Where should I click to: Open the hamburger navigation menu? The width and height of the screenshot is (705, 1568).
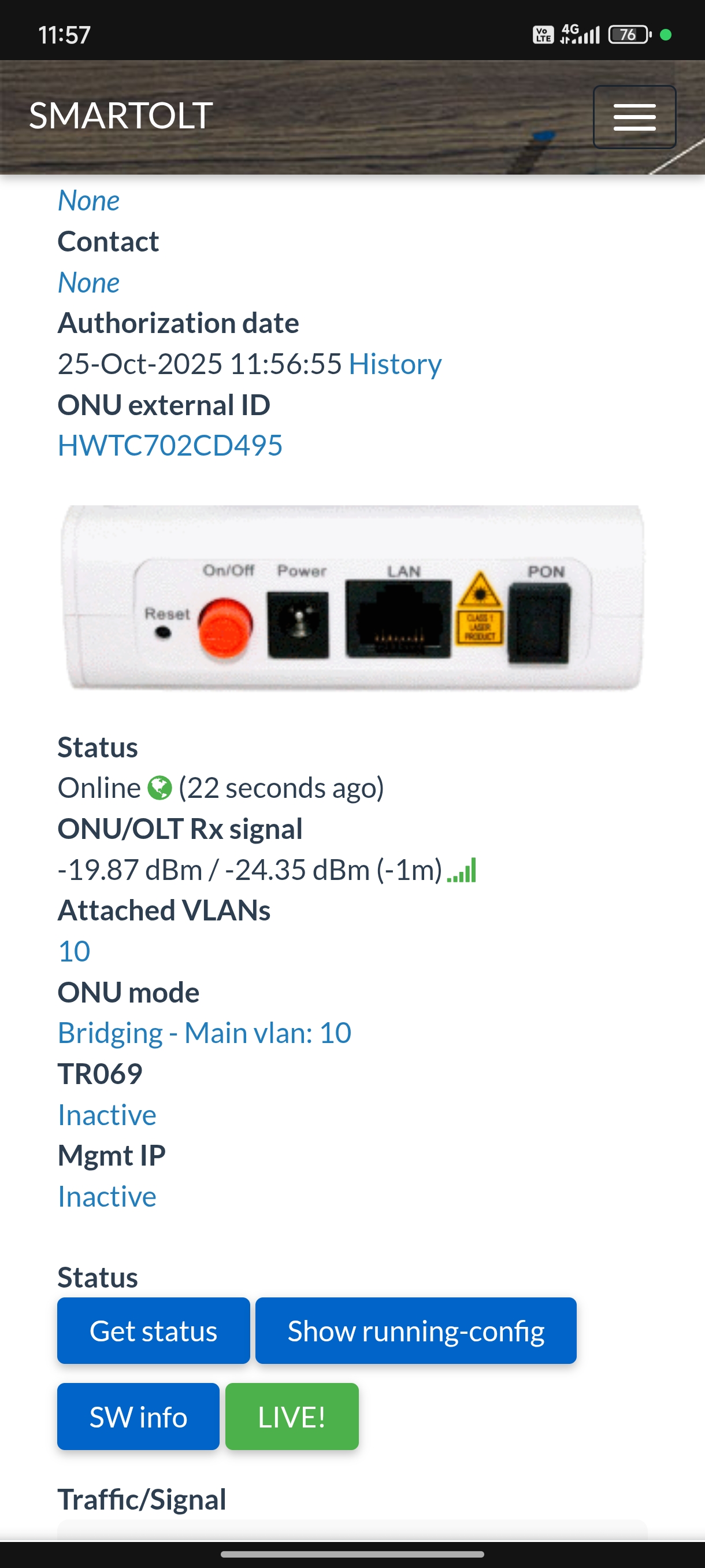(634, 117)
